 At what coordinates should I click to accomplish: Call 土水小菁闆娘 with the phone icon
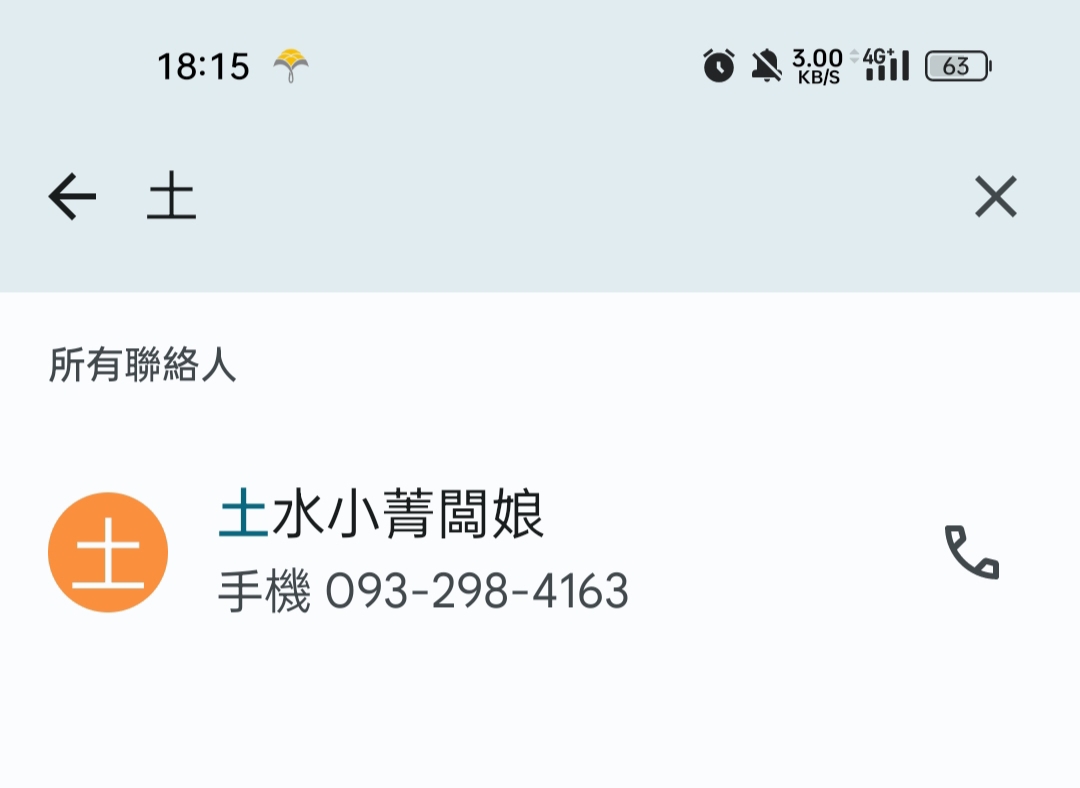(971, 552)
